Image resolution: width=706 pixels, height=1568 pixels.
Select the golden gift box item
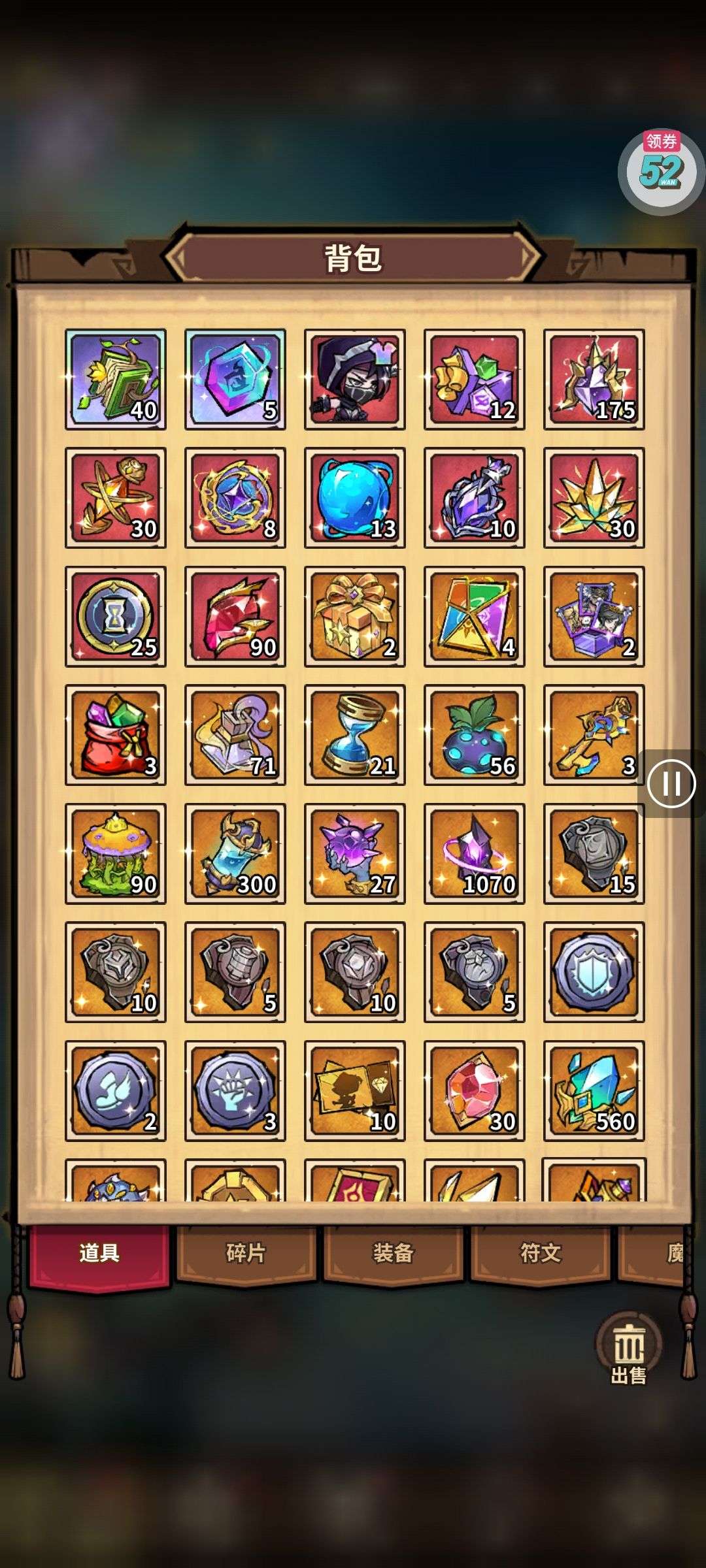click(x=355, y=616)
